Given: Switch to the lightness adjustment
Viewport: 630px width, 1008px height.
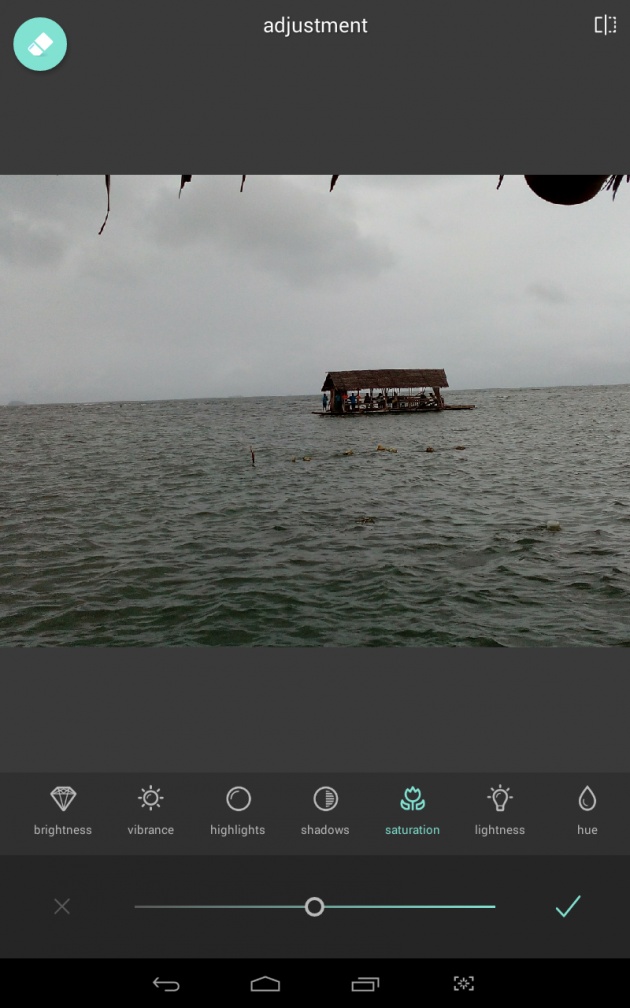Looking at the screenshot, I should point(500,811).
